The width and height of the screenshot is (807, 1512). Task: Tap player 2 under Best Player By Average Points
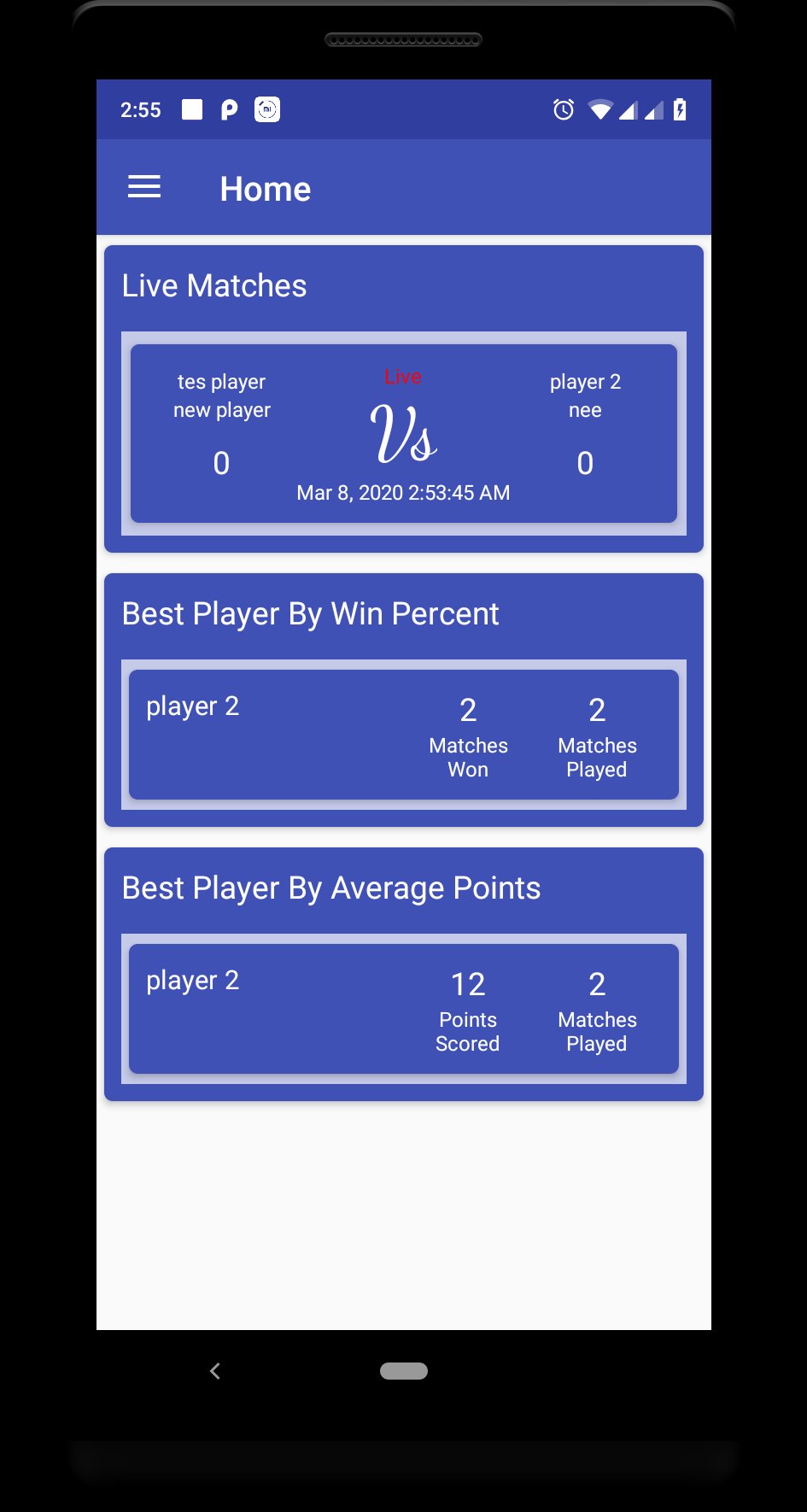pyautogui.click(x=403, y=1009)
